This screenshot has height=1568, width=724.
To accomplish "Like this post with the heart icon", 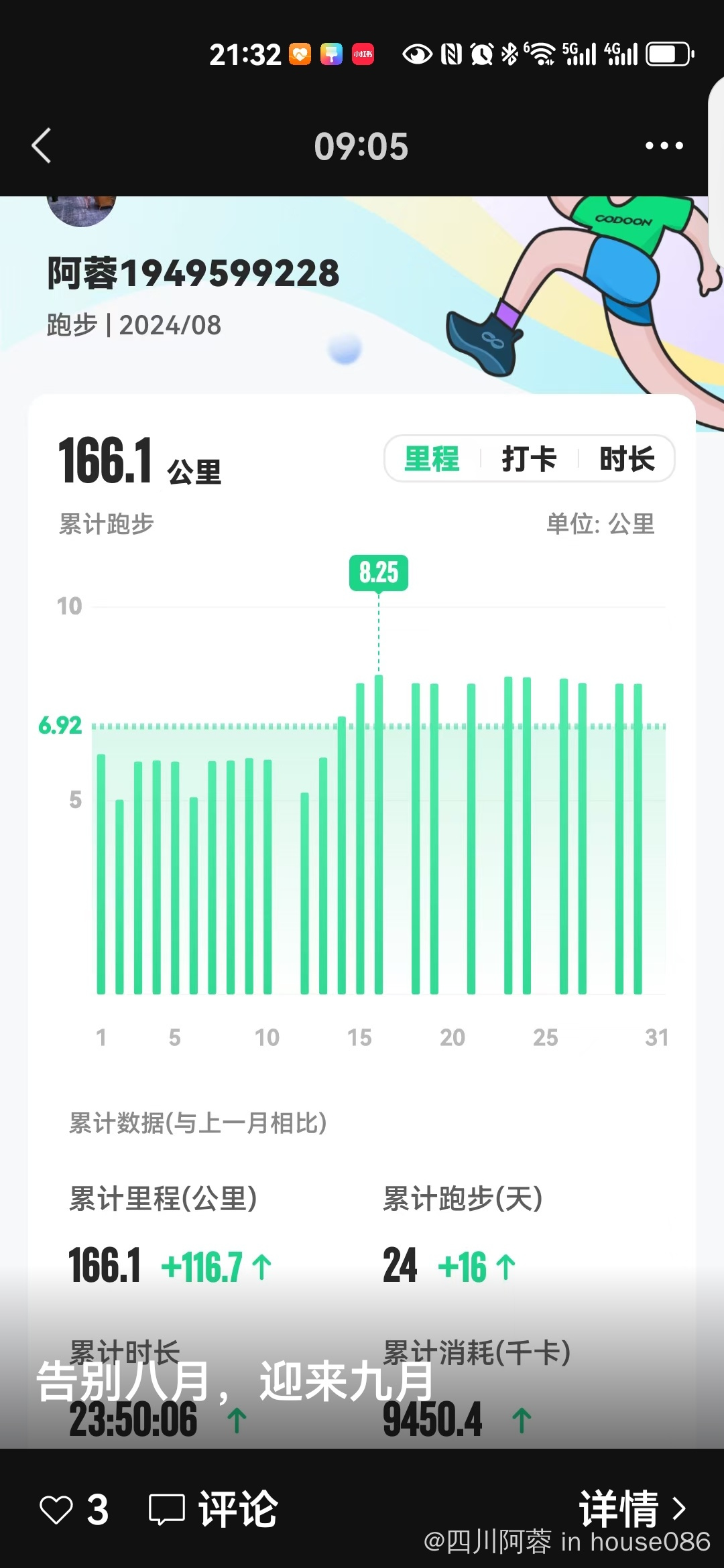I will [x=56, y=1510].
